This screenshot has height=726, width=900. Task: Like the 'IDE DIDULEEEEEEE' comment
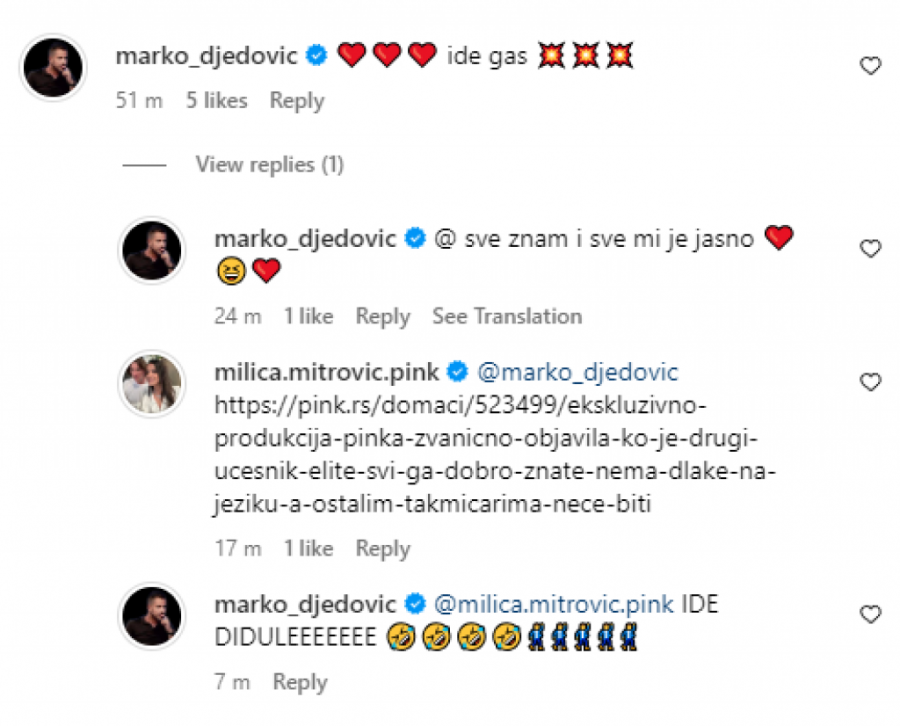(871, 614)
